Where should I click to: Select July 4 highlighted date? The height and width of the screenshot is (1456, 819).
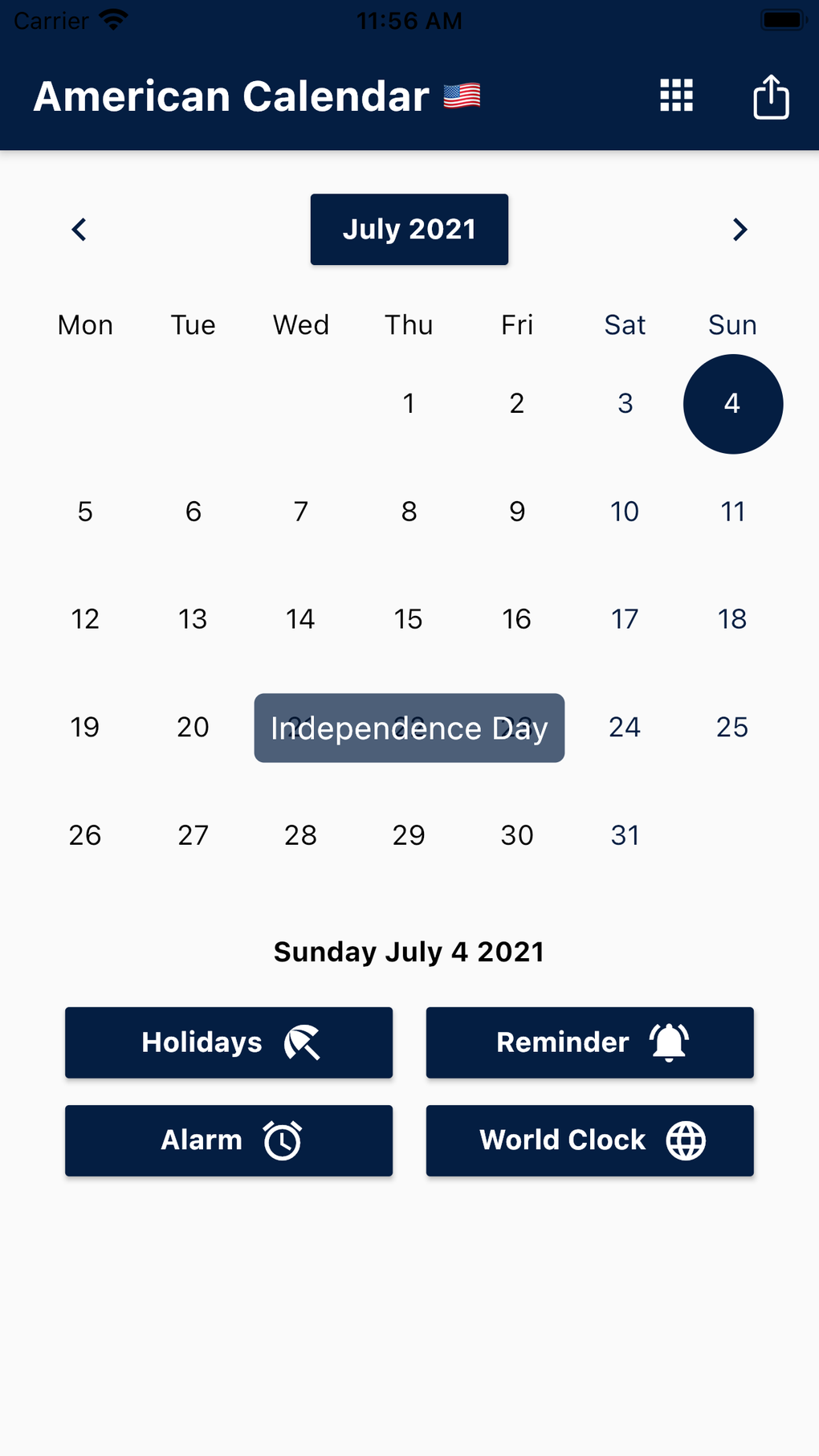[x=733, y=404]
